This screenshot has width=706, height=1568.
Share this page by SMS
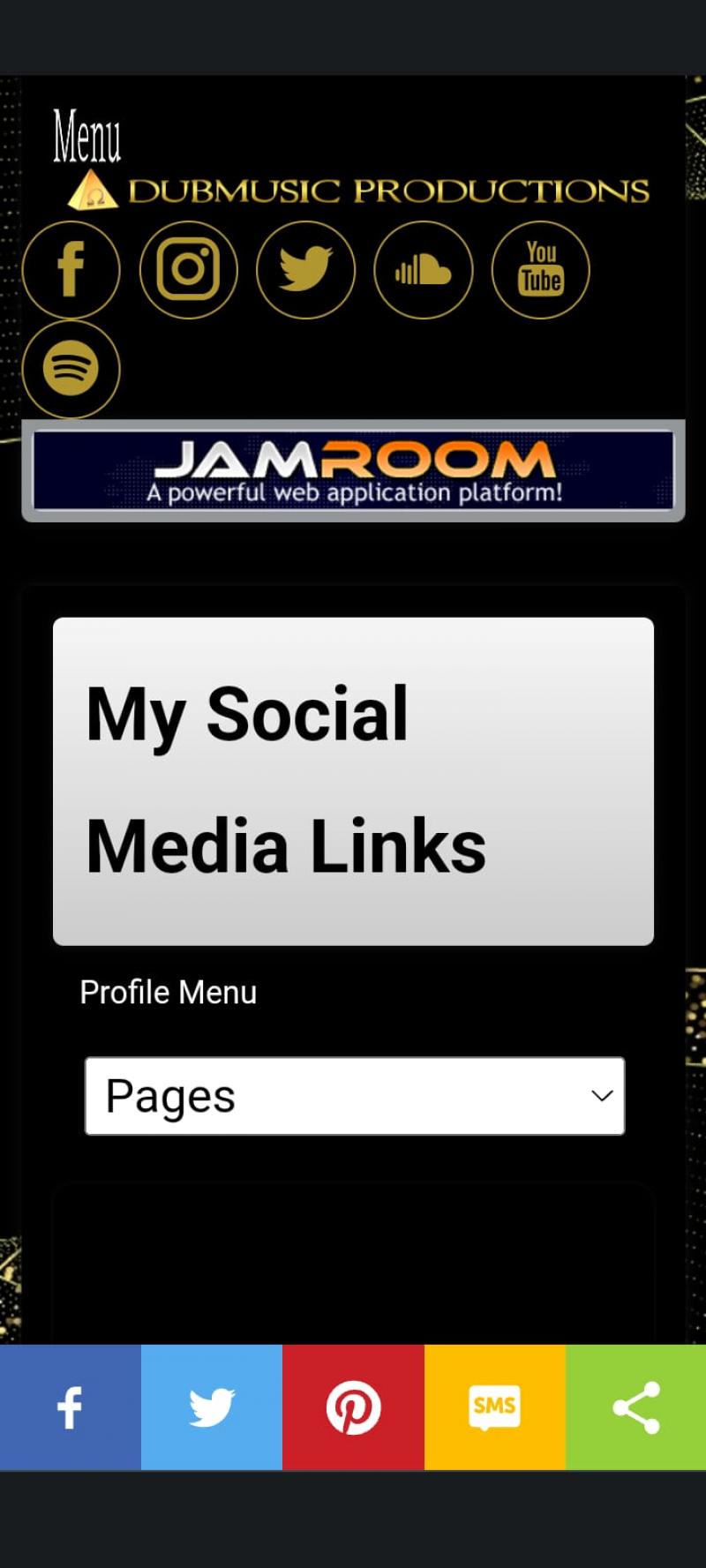pos(494,1407)
